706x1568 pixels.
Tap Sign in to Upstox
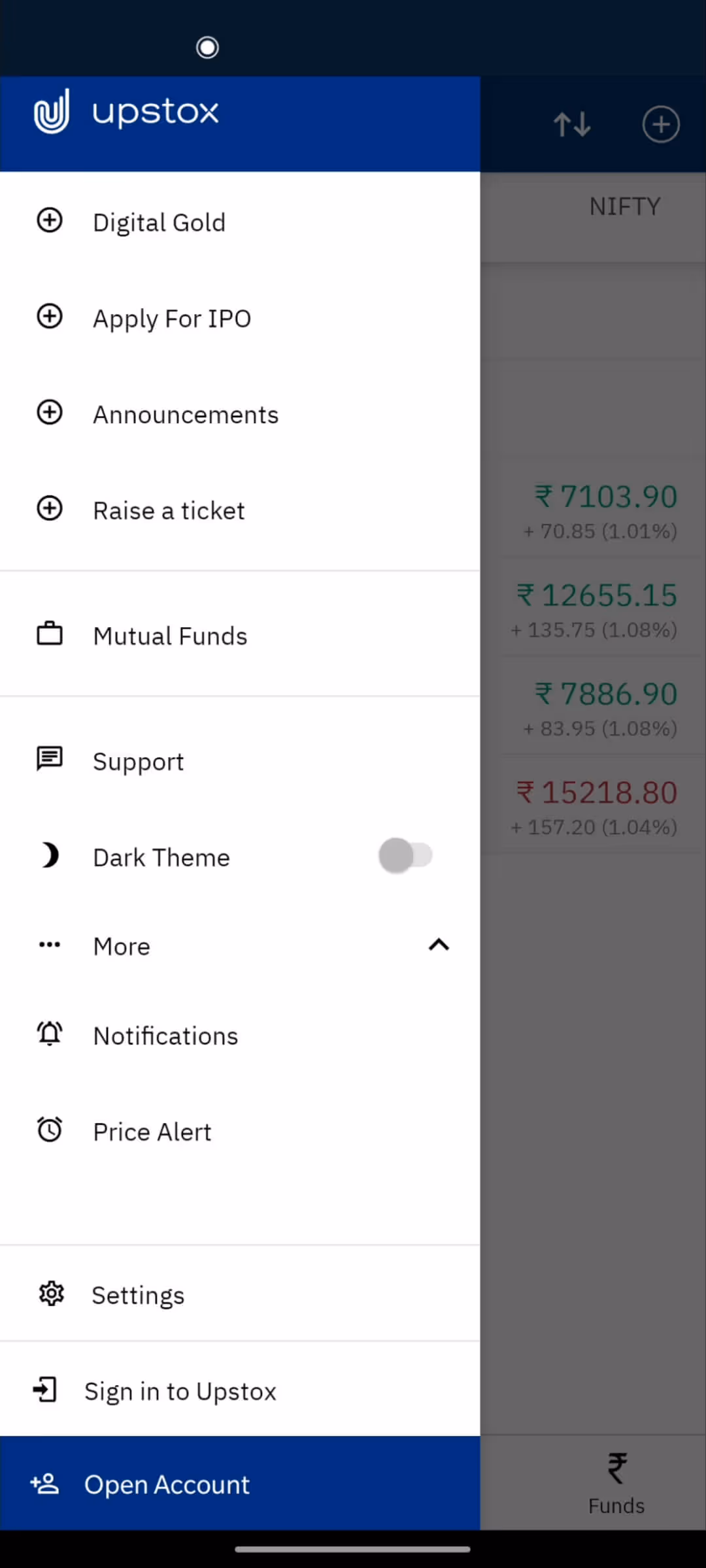pyautogui.click(x=240, y=1390)
